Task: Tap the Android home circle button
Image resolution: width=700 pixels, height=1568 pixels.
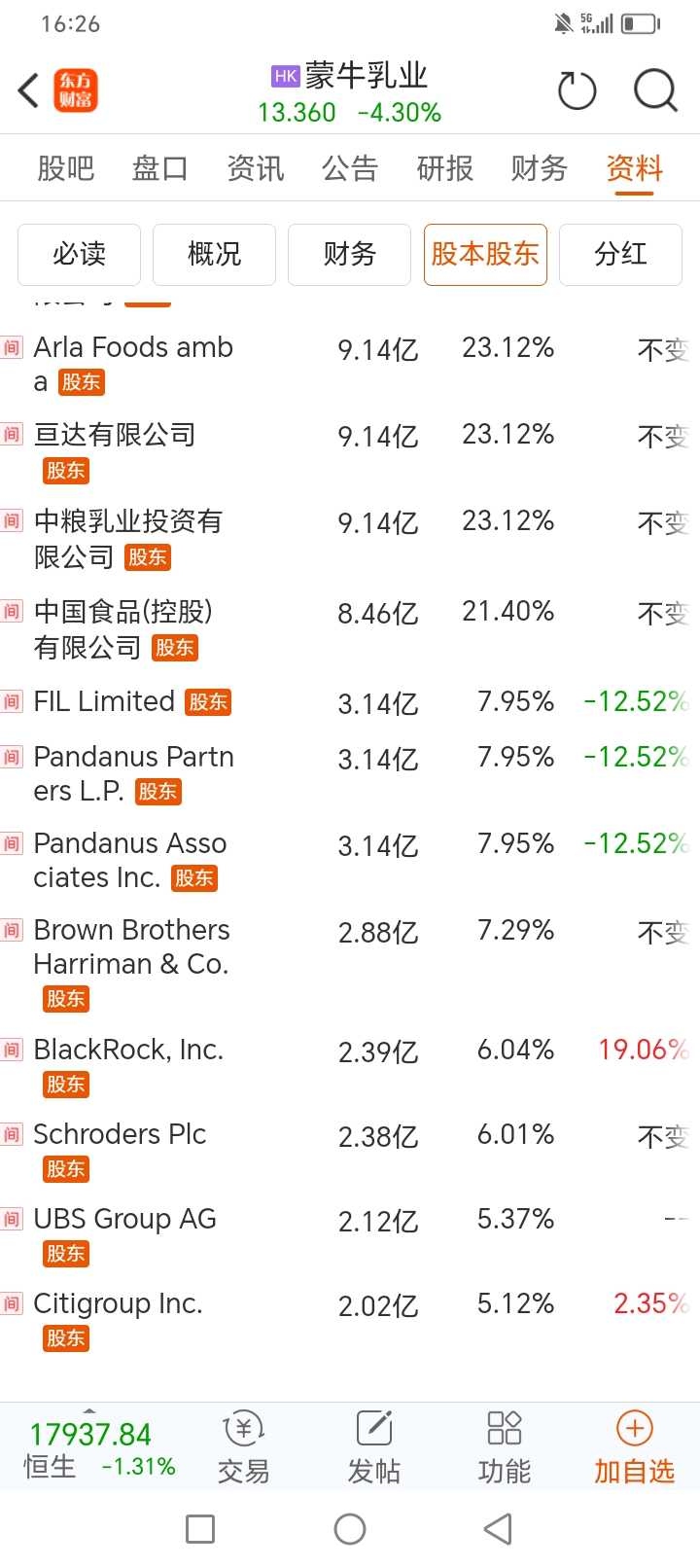Action: pos(350,1529)
